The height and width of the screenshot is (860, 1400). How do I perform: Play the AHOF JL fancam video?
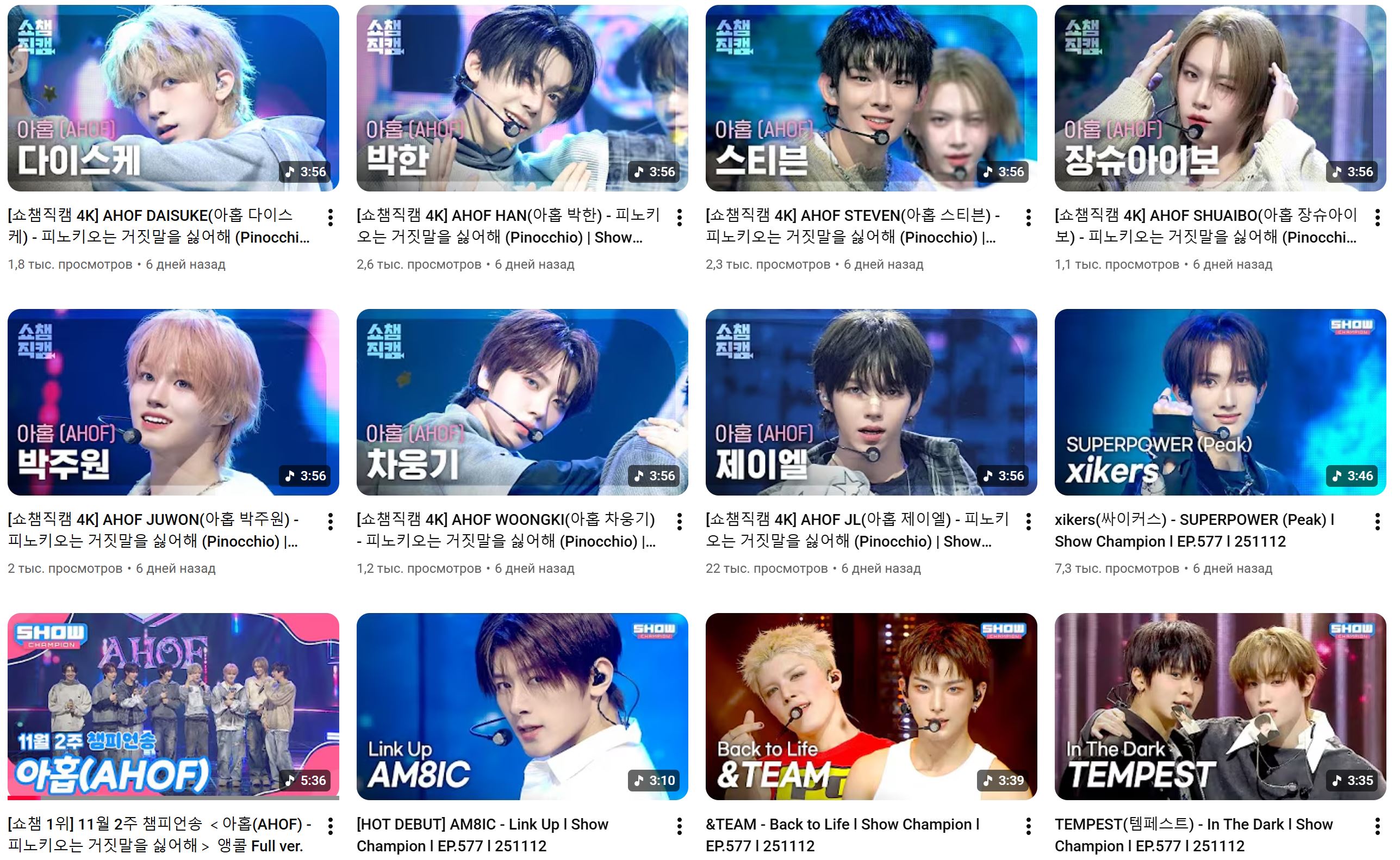(x=871, y=401)
